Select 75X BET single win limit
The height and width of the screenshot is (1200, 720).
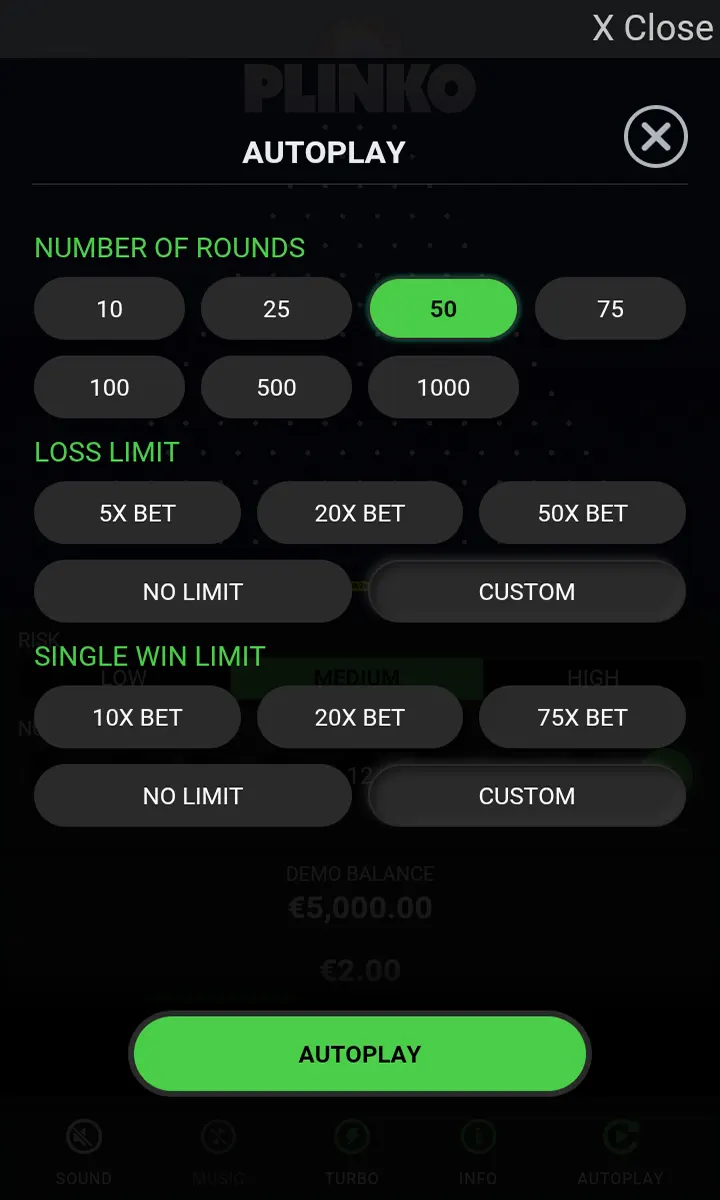(x=582, y=718)
